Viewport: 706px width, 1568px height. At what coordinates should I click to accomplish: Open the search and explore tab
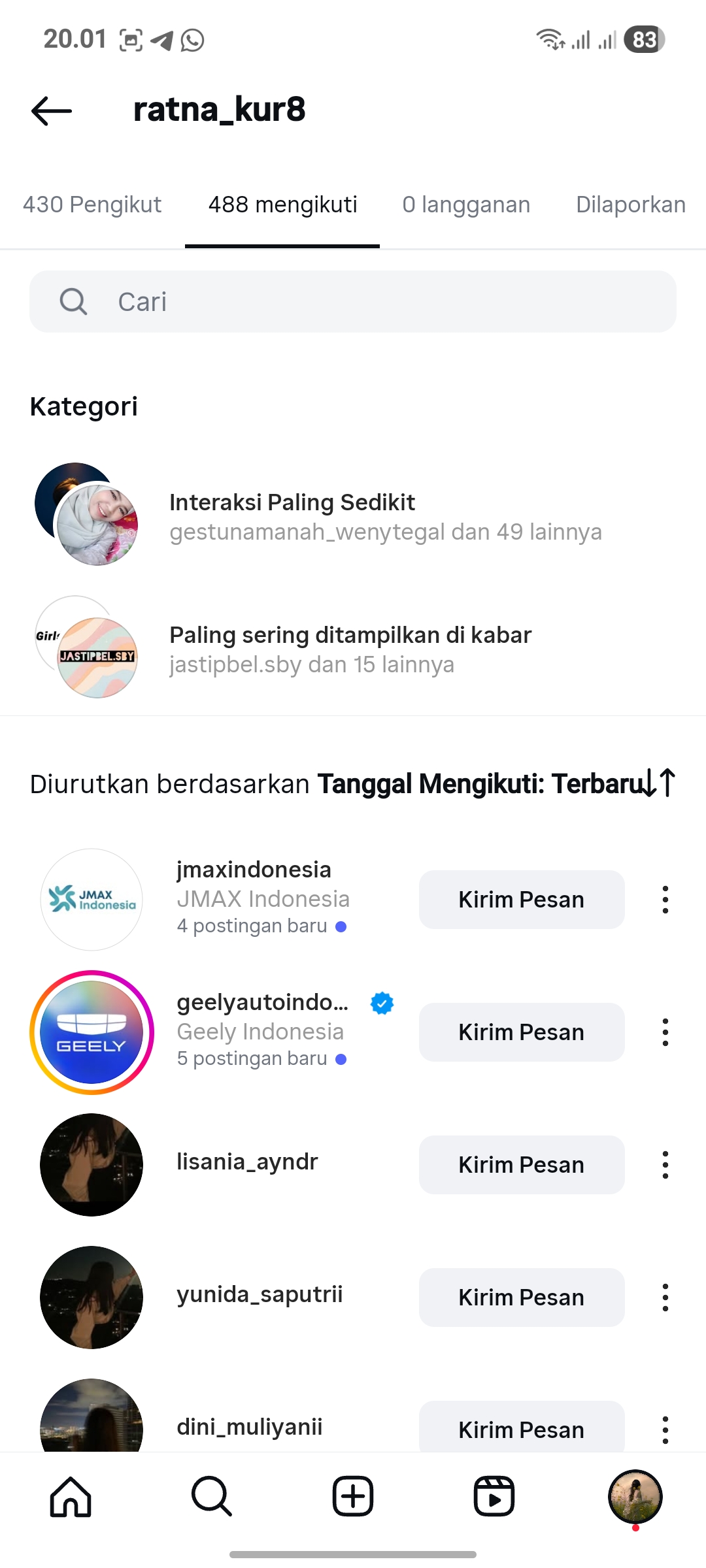(x=212, y=1496)
